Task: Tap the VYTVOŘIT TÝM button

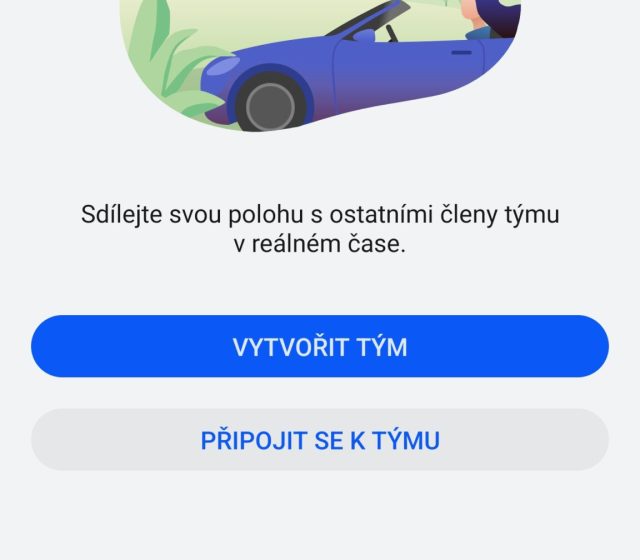Action: tap(320, 347)
